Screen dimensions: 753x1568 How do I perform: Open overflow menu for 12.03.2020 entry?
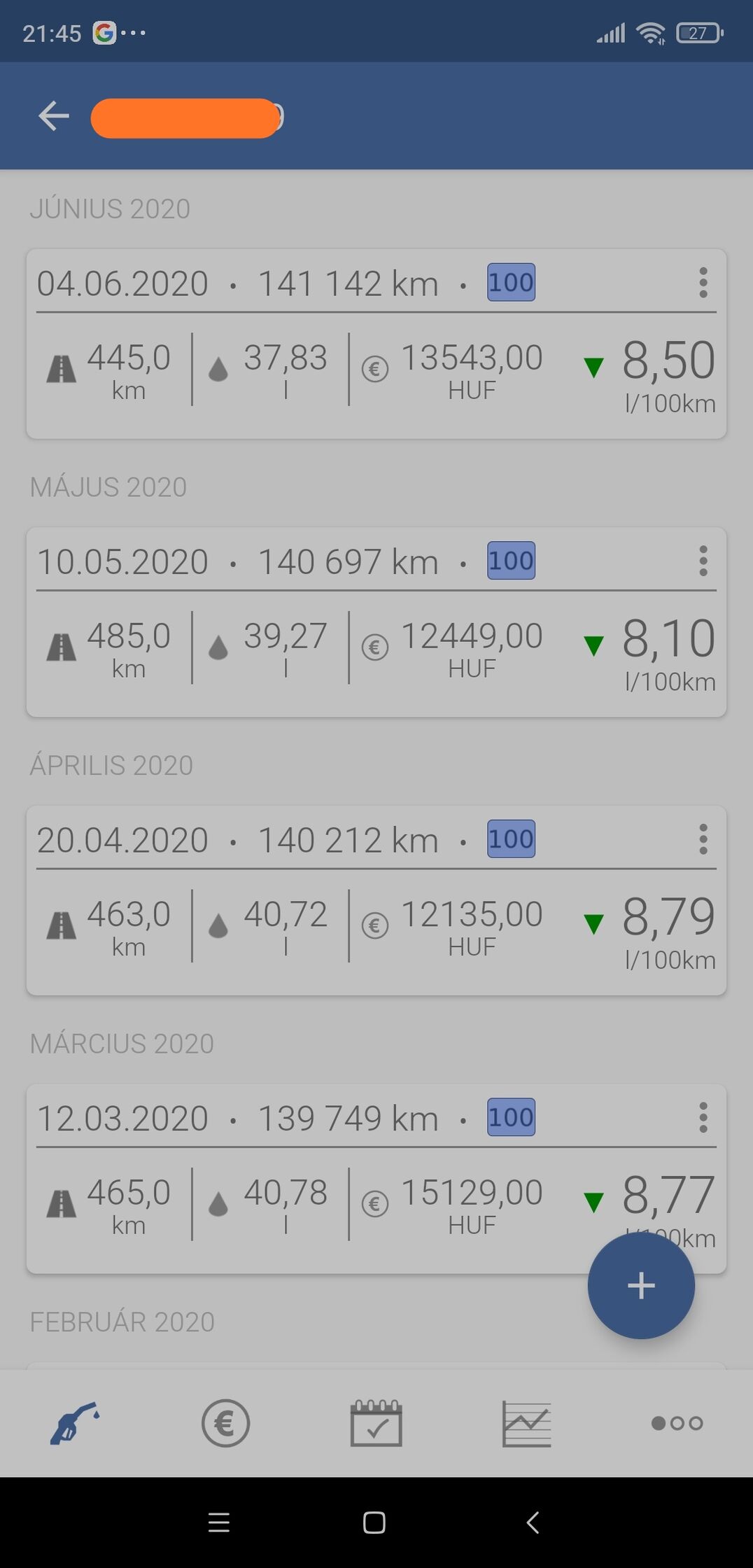[703, 1118]
